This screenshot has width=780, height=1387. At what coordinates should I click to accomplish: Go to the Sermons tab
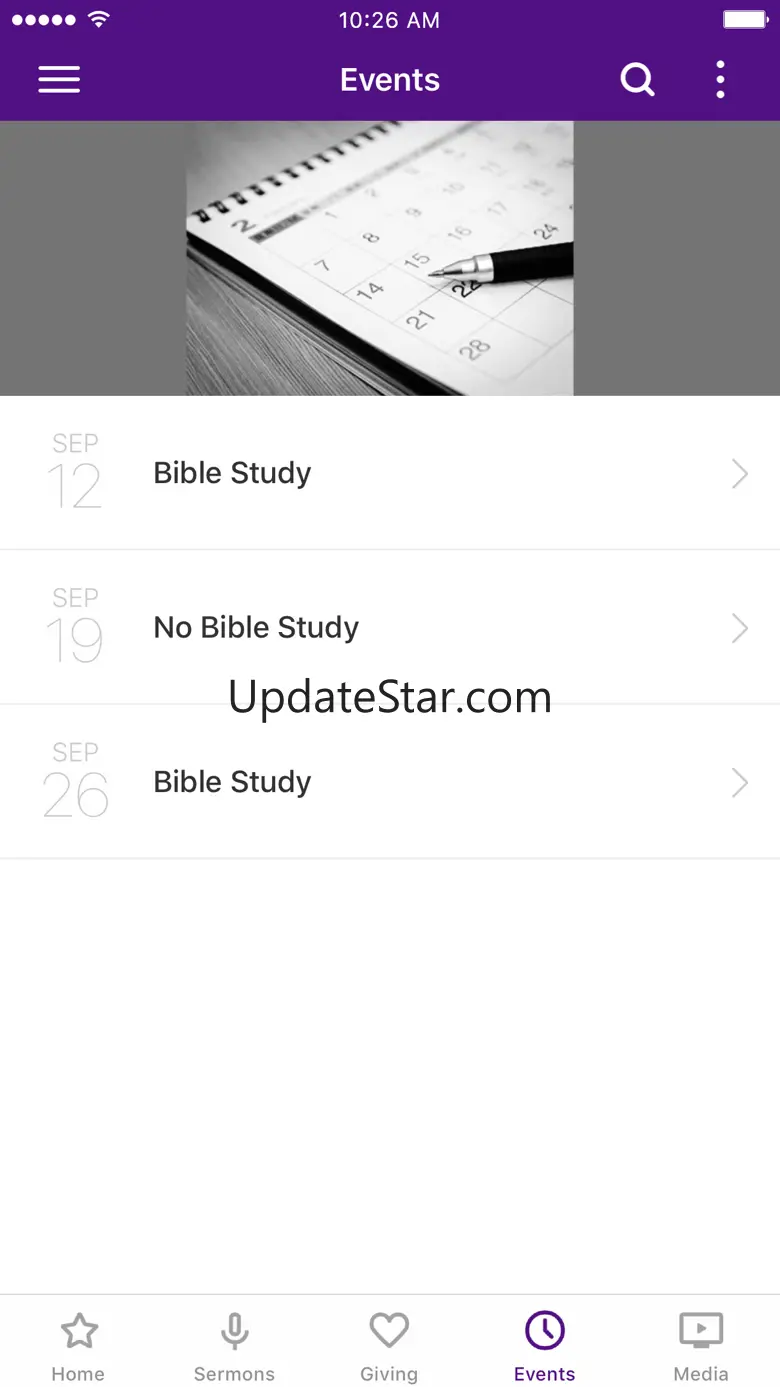(234, 1347)
